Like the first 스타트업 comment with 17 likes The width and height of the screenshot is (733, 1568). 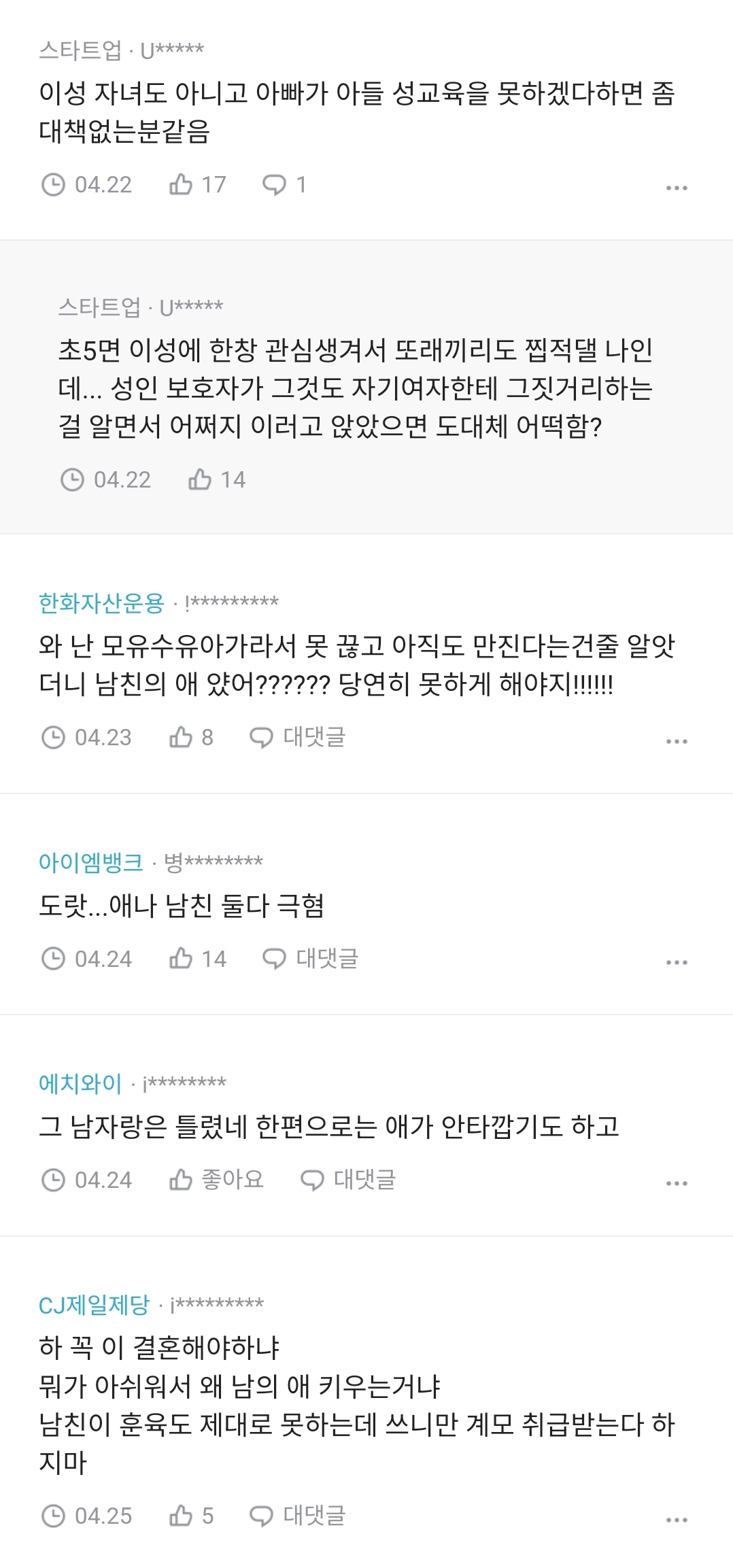(x=197, y=184)
